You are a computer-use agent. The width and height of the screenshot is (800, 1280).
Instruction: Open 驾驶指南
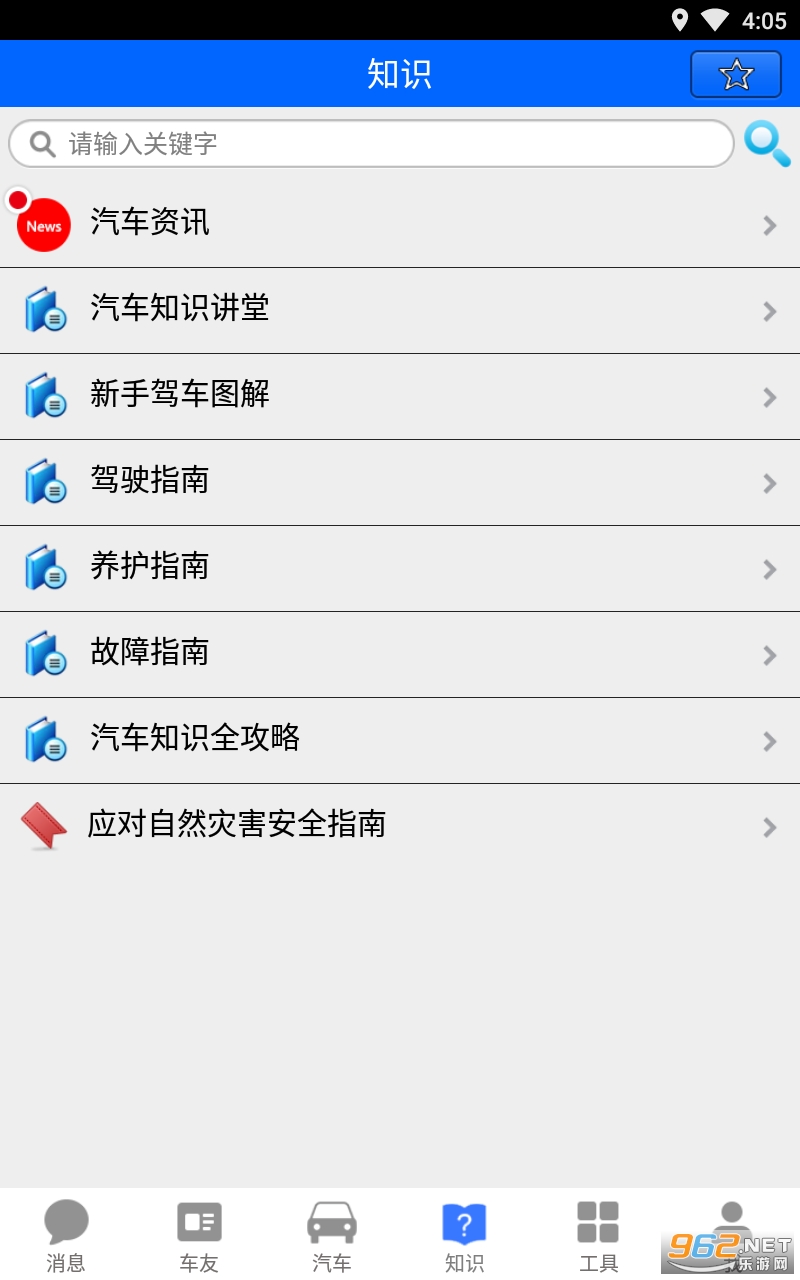[400, 482]
